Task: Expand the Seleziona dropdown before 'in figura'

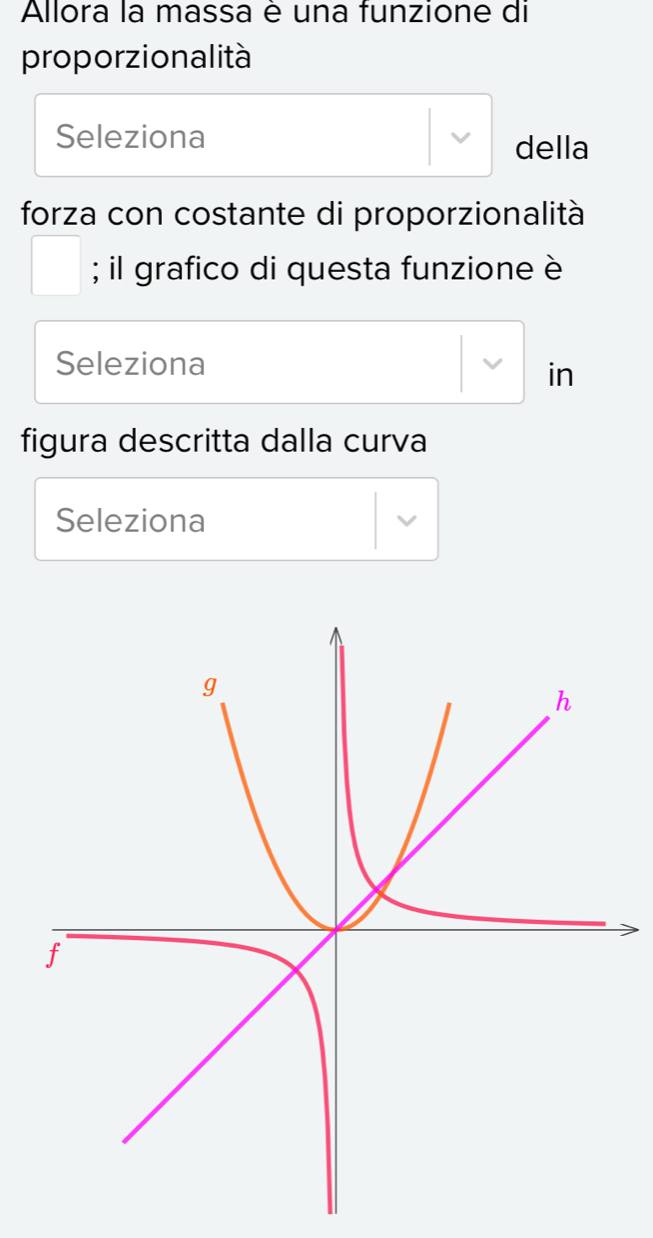Action: pyautogui.click(x=279, y=363)
